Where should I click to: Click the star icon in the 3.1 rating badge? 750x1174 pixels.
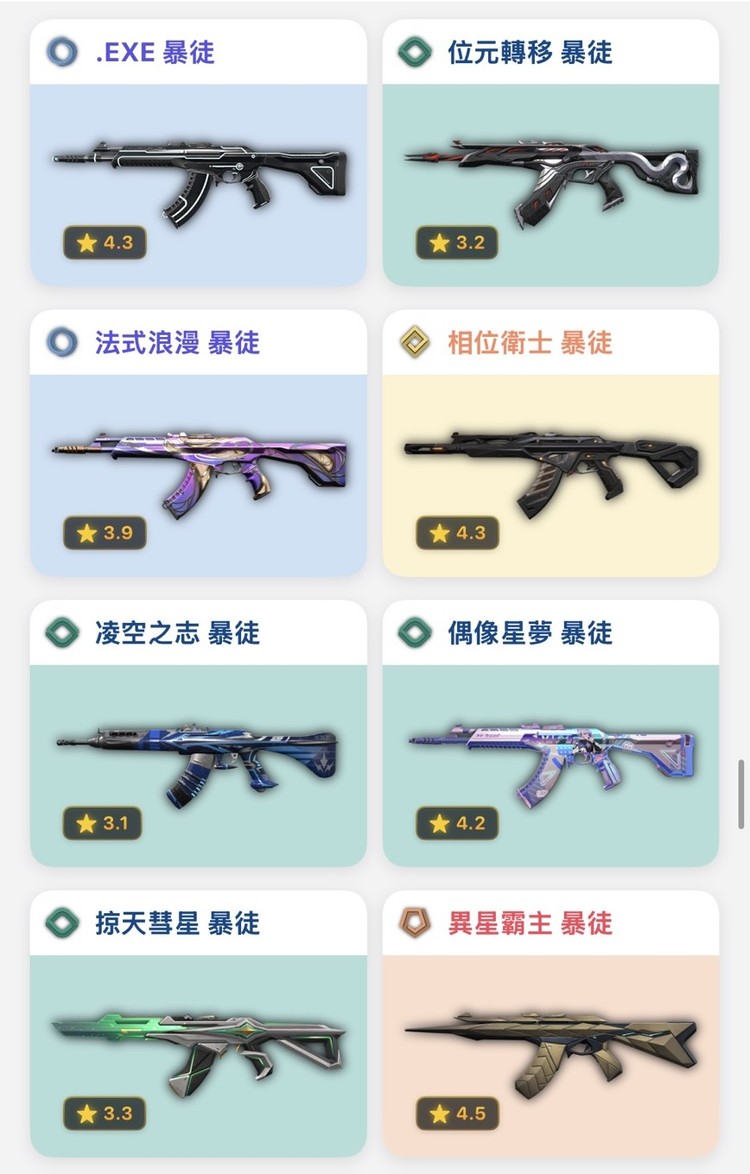pyautogui.click(x=86, y=823)
